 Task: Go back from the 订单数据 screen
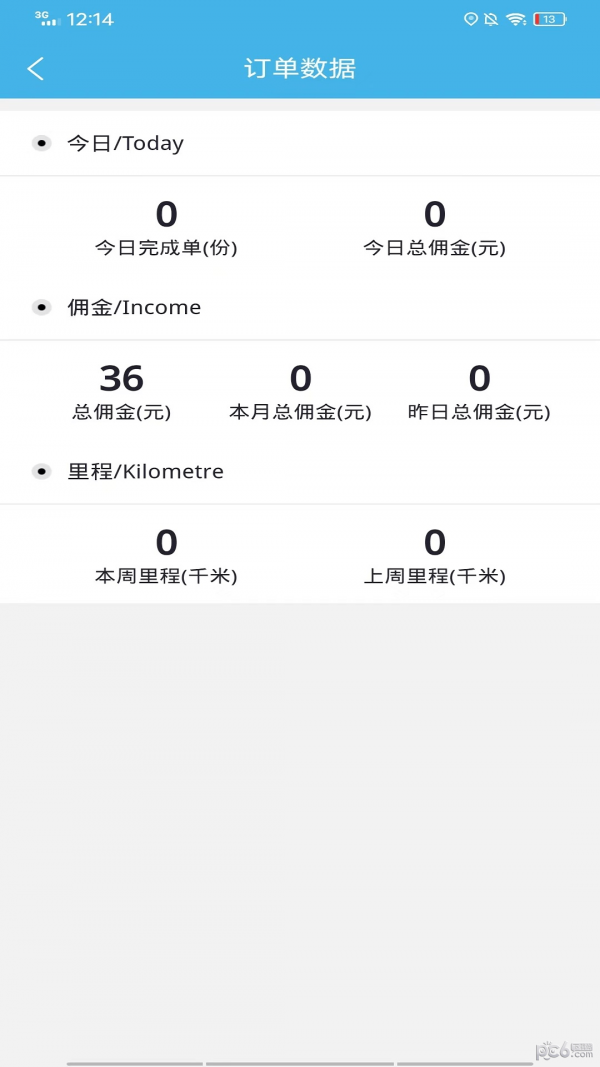pos(36,68)
